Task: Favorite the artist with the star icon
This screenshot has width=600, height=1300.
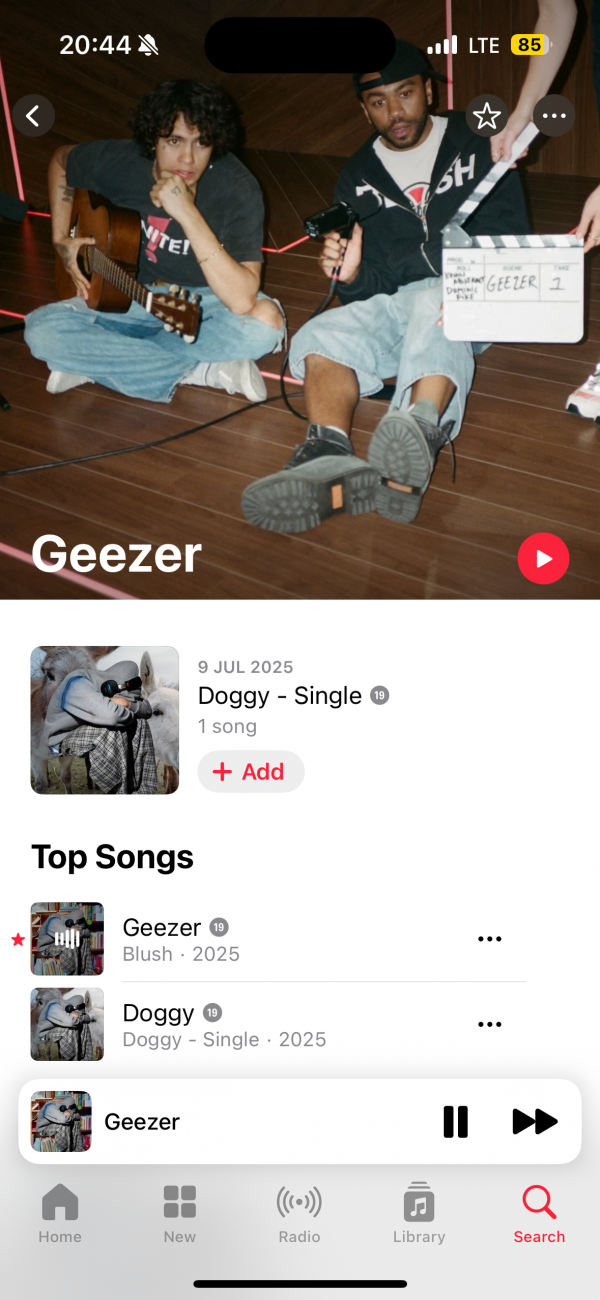Action: [x=487, y=116]
